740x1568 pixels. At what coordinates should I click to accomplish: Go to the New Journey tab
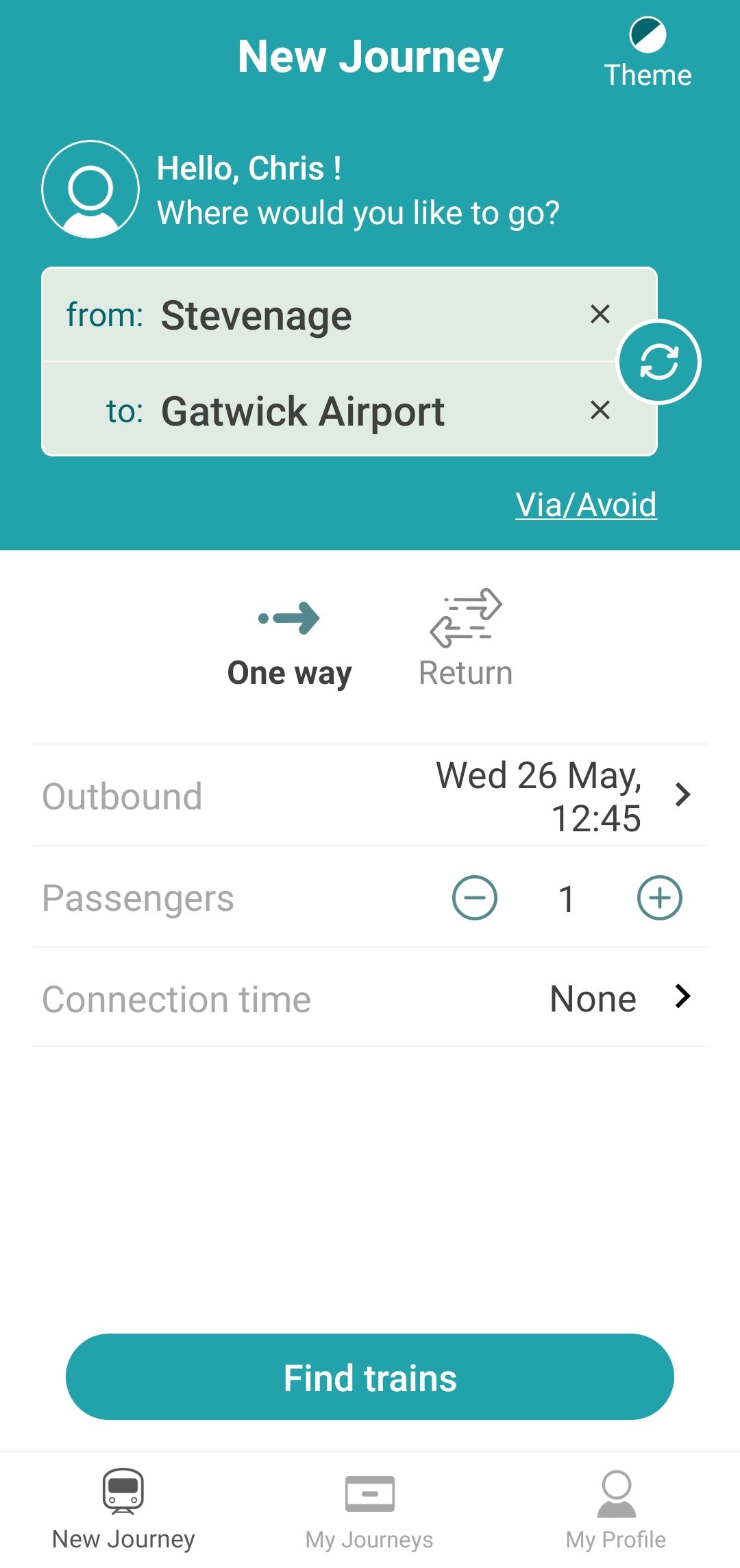(123, 1510)
